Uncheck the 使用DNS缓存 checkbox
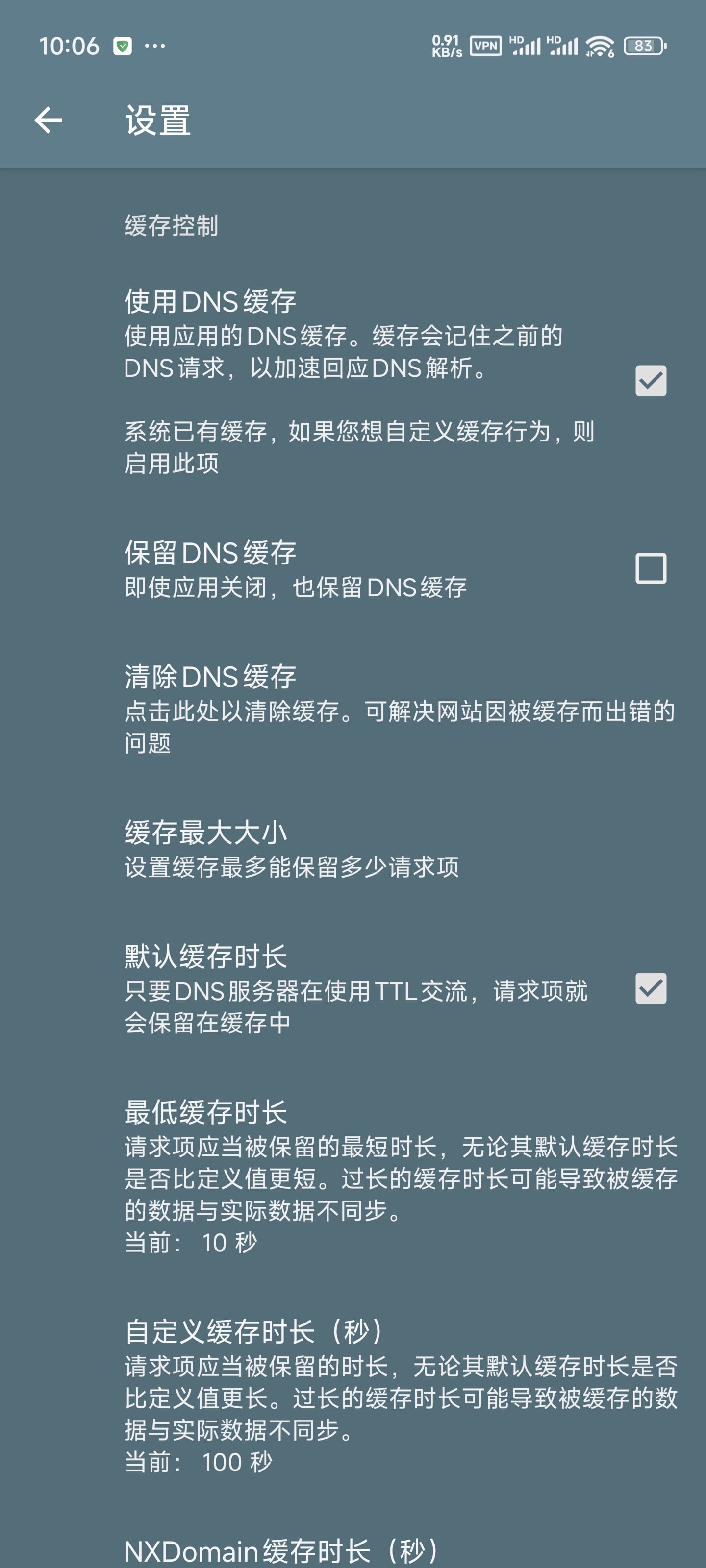Image resolution: width=706 pixels, height=1568 pixels. pyautogui.click(x=650, y=381)
